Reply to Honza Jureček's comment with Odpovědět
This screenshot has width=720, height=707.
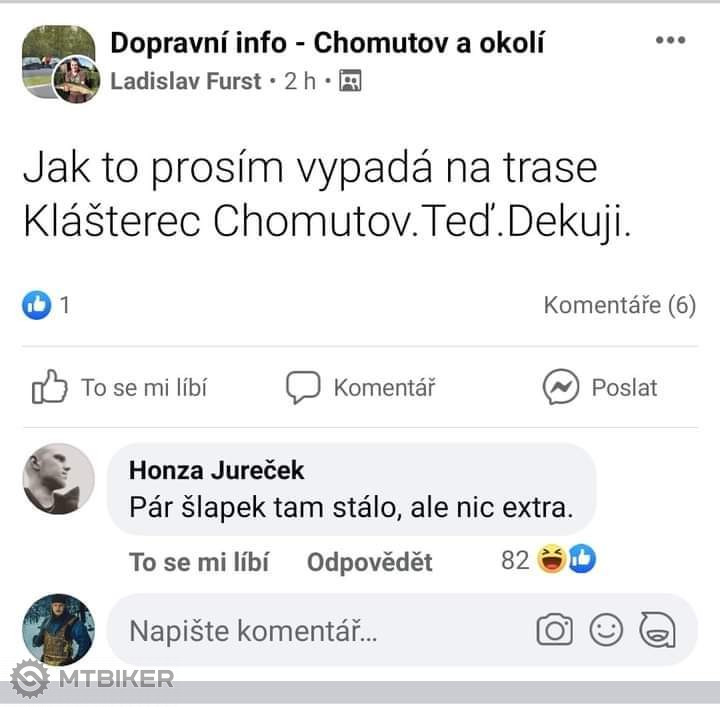point(369,562)
